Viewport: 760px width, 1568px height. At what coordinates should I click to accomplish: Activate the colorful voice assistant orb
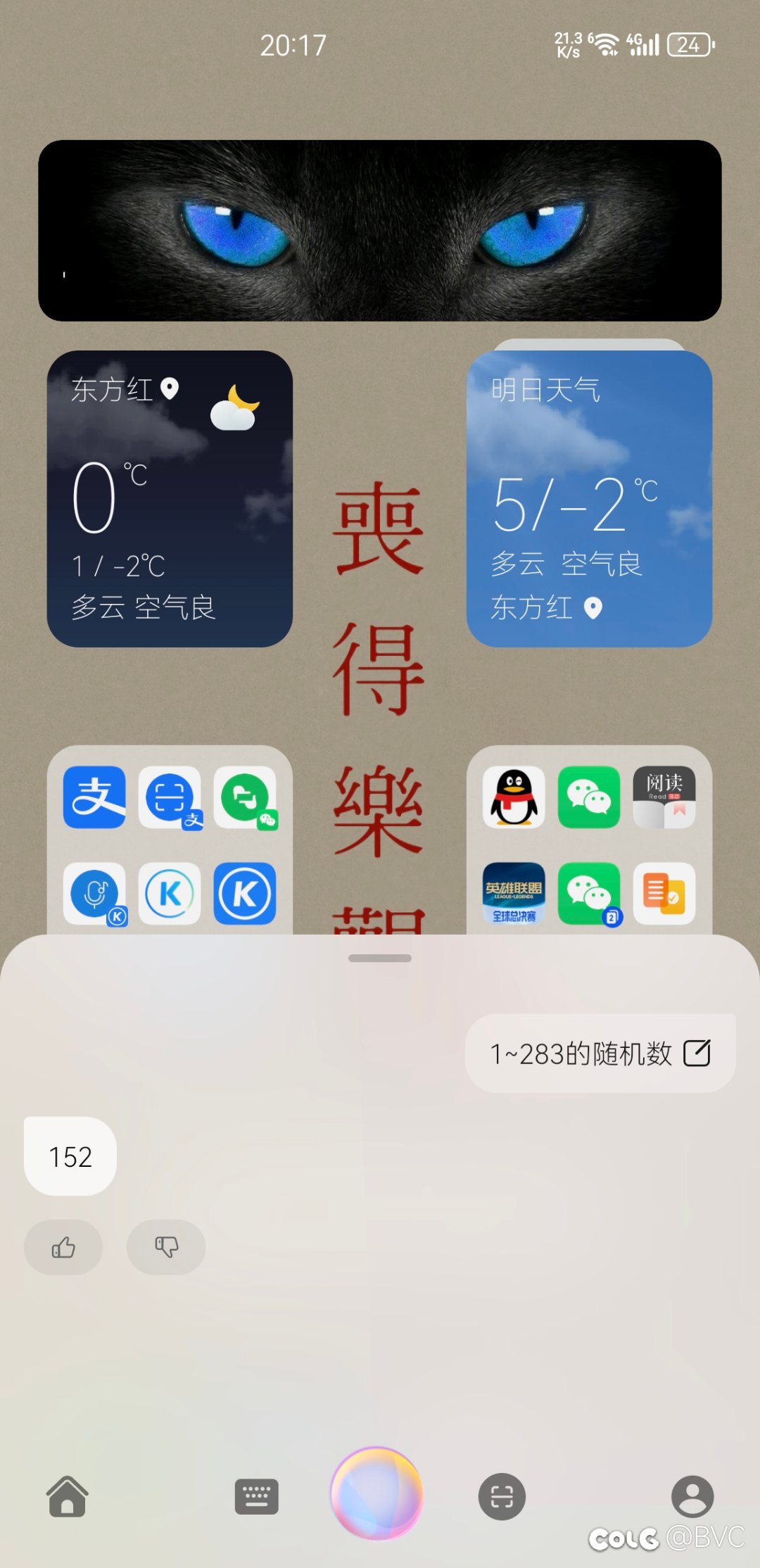tap(377, 1493)
